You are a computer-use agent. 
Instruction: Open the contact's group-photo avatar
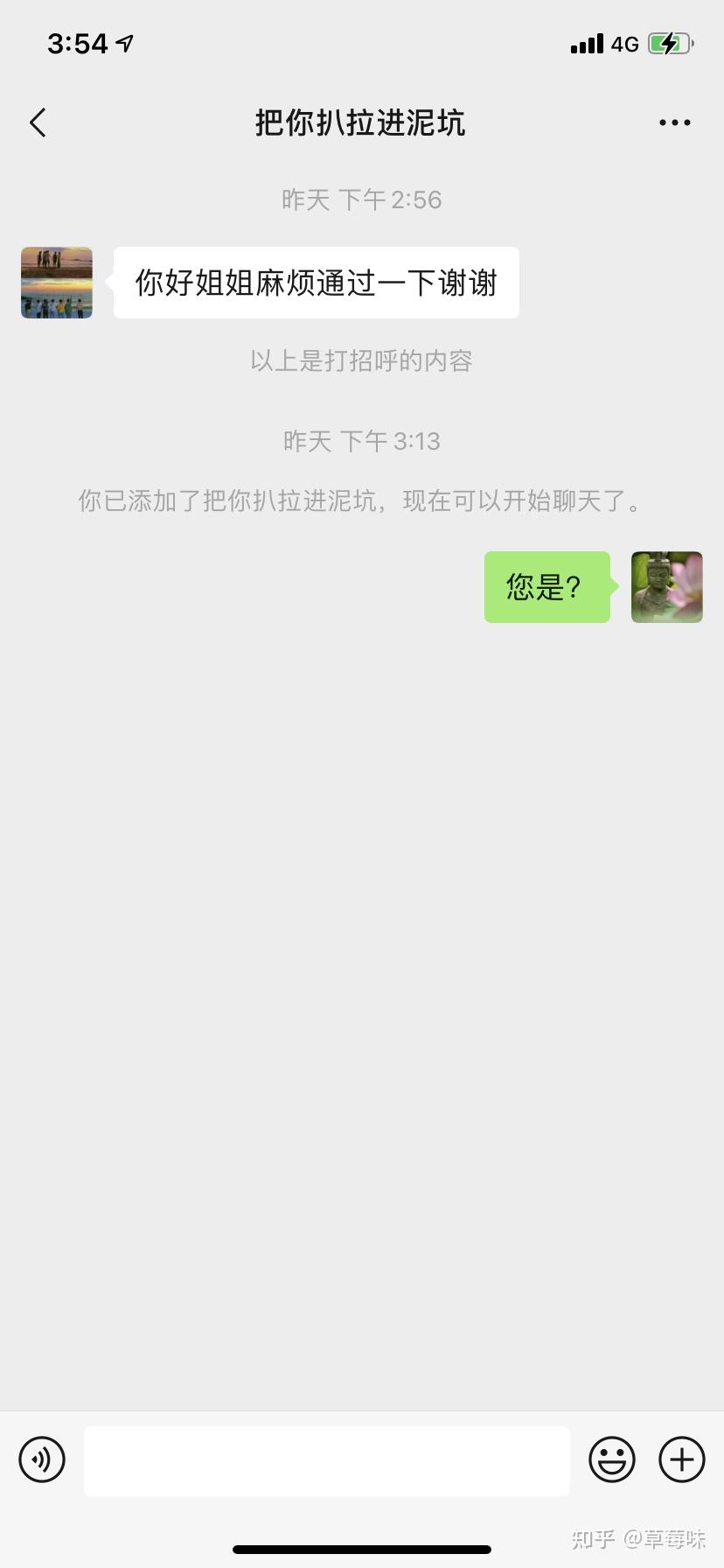[x=57, y=283]
